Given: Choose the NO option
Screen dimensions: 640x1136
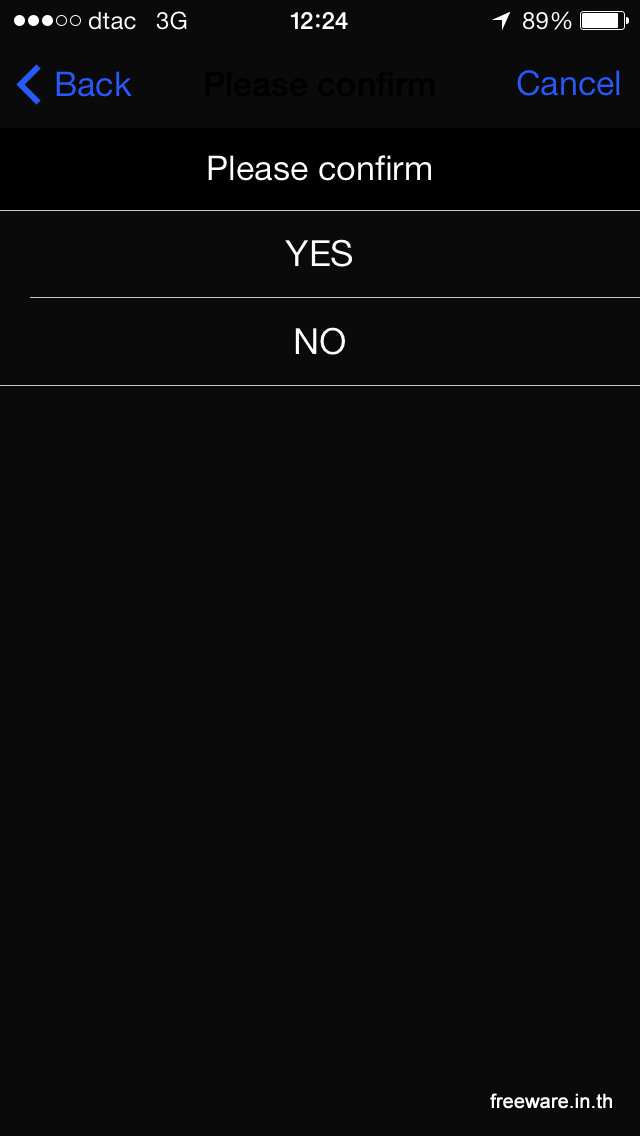Looking at the screenshot, I should coord(320,342).
